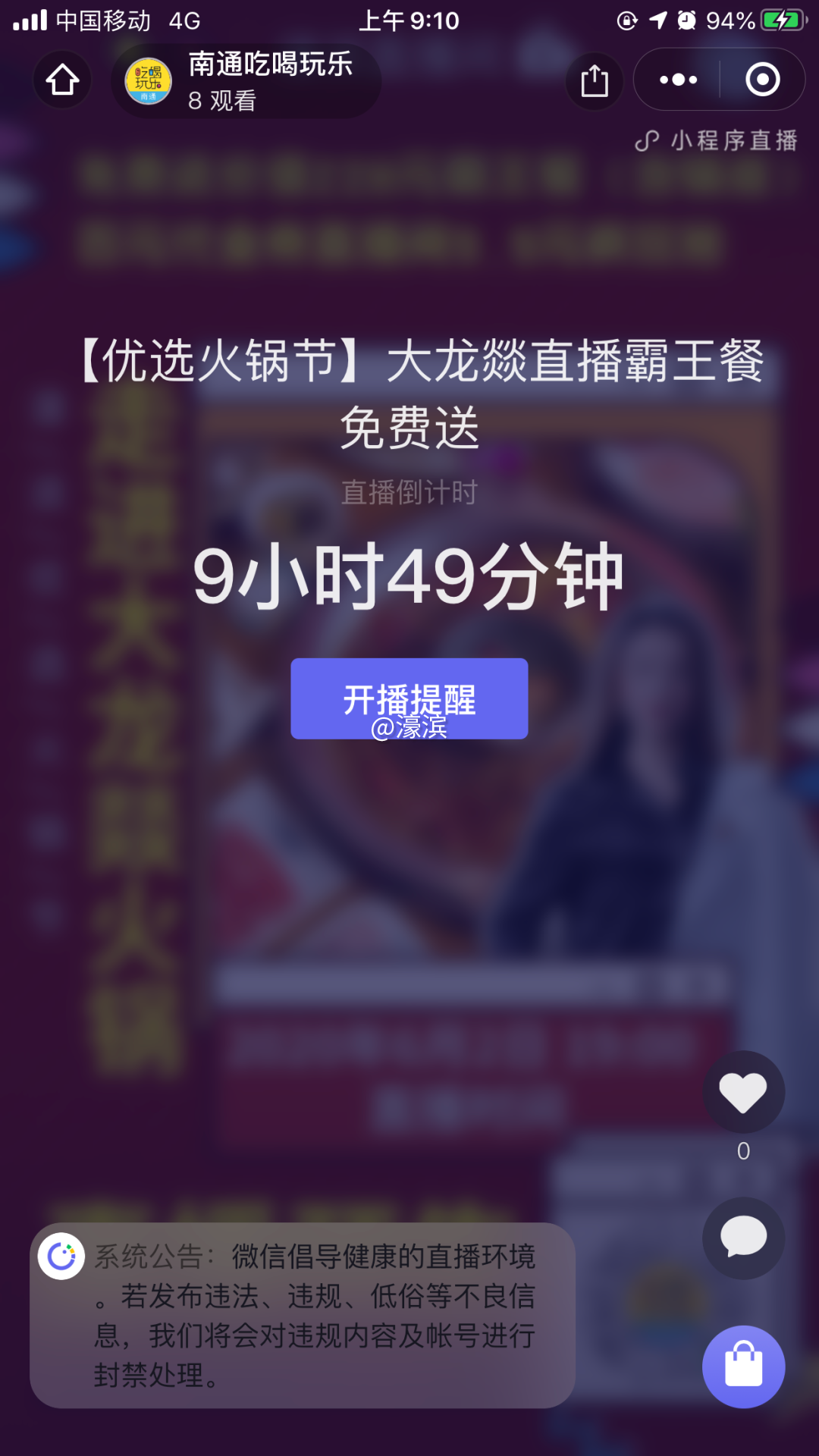Go to the mini program home
Image resolution: width=819 pixels, height=1456 pixels.
pos(62,80)
